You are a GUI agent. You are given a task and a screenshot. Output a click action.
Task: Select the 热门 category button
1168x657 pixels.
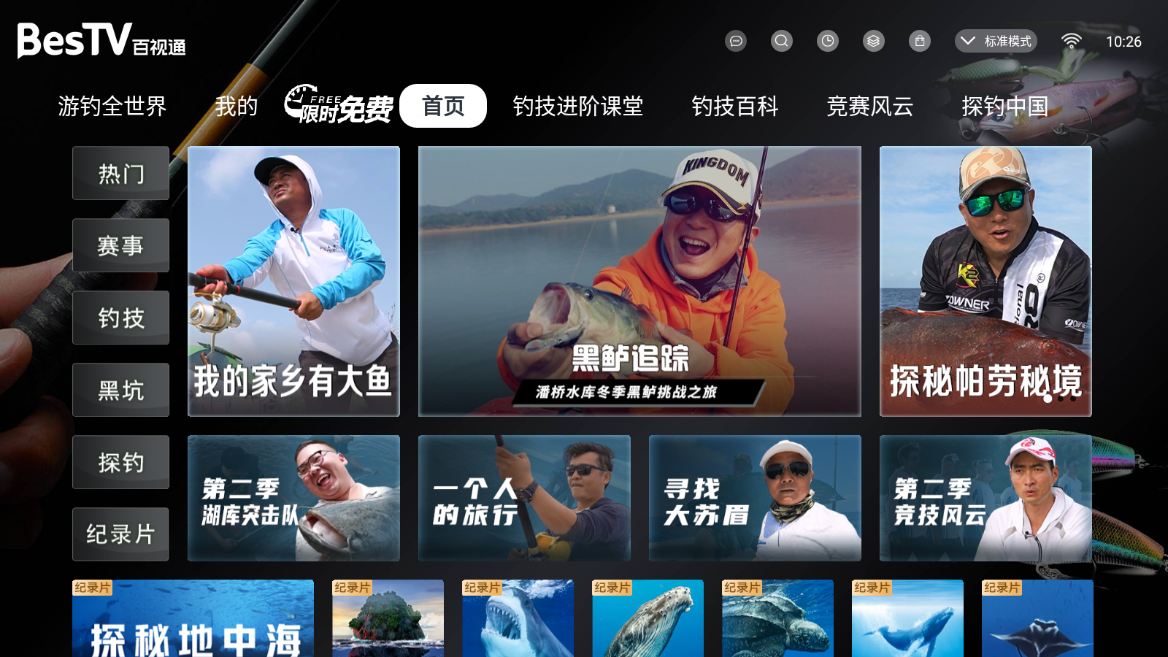coord(121,174)
